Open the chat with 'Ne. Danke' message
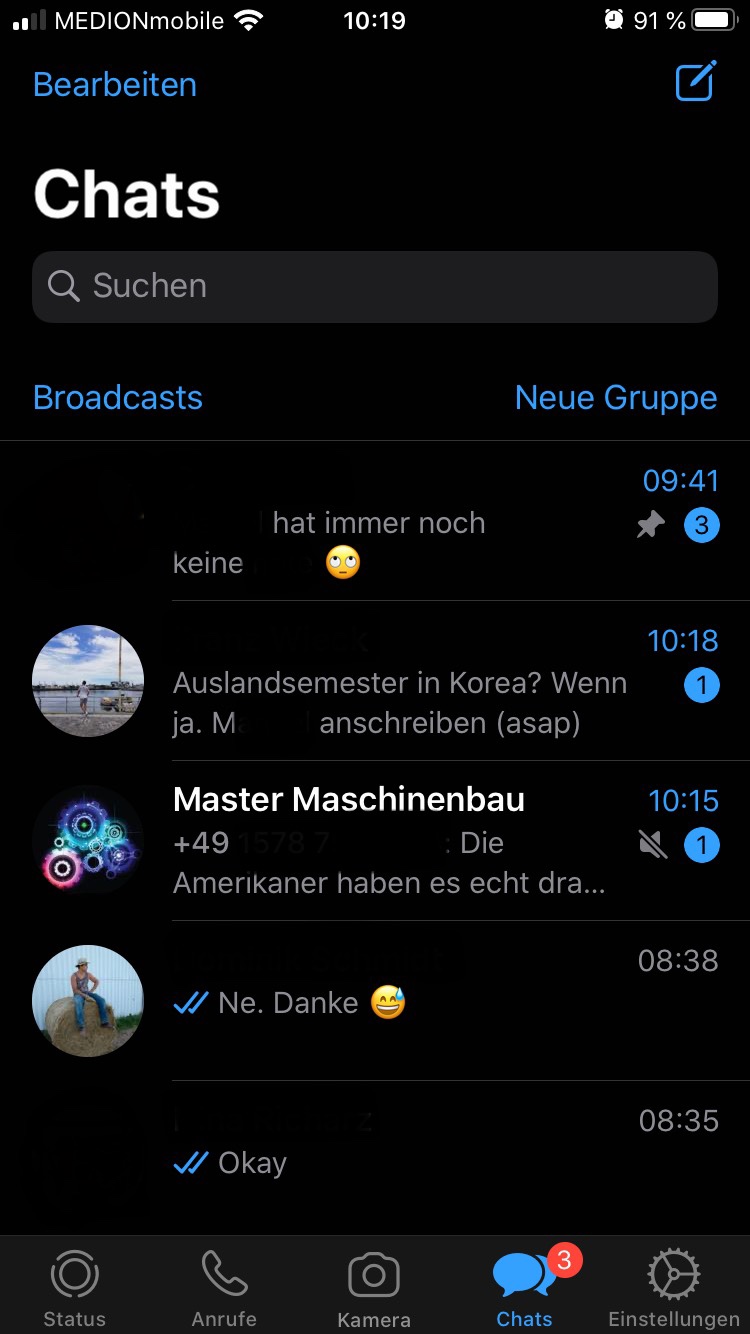This screenshot has width=750, height=1334. tap(400, 1002)
